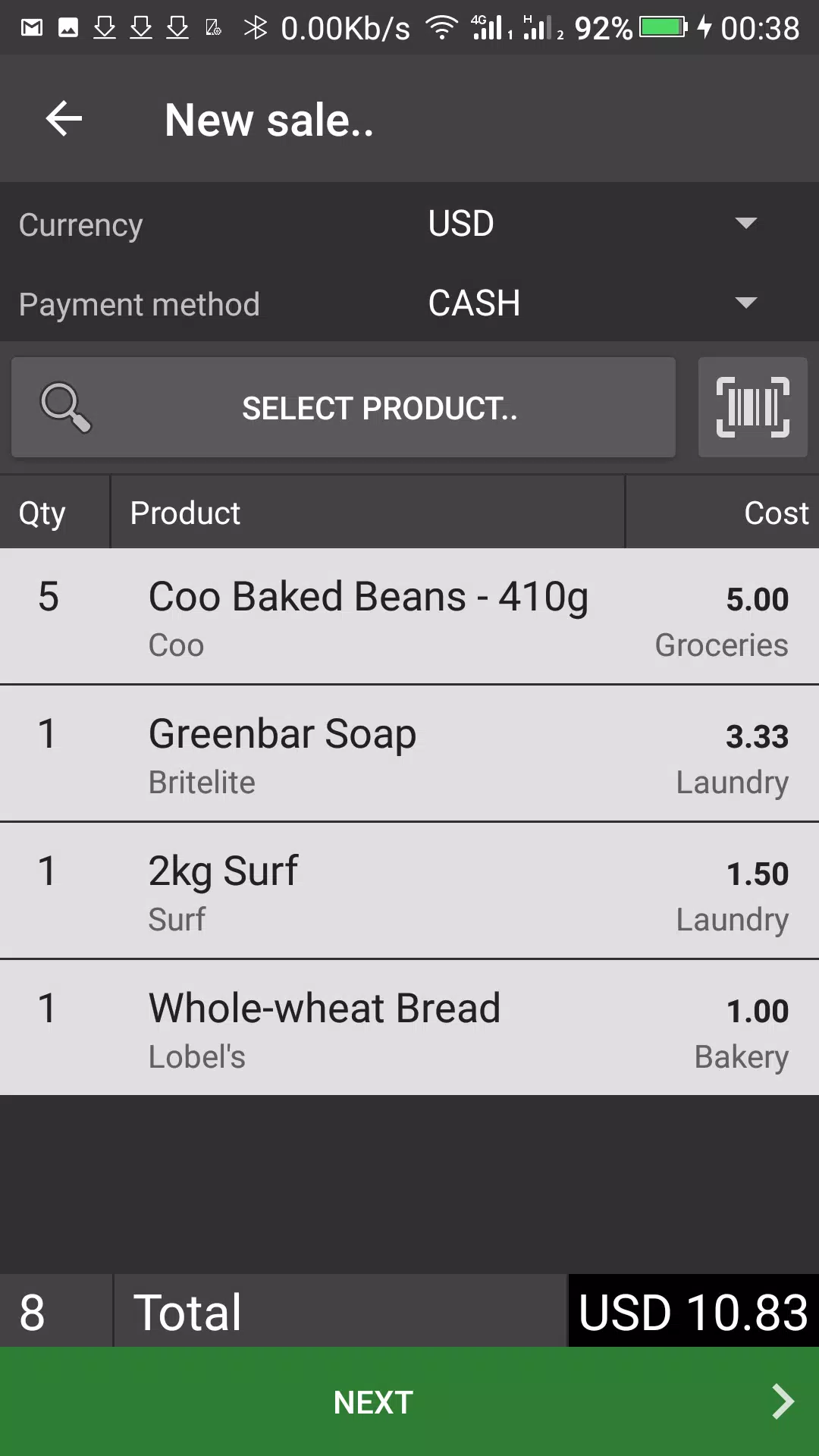The width and height of the screenshot is (819, 1456).
Task: Expand the Payment method dropdown showing CASH
Action: pos(592,303)
